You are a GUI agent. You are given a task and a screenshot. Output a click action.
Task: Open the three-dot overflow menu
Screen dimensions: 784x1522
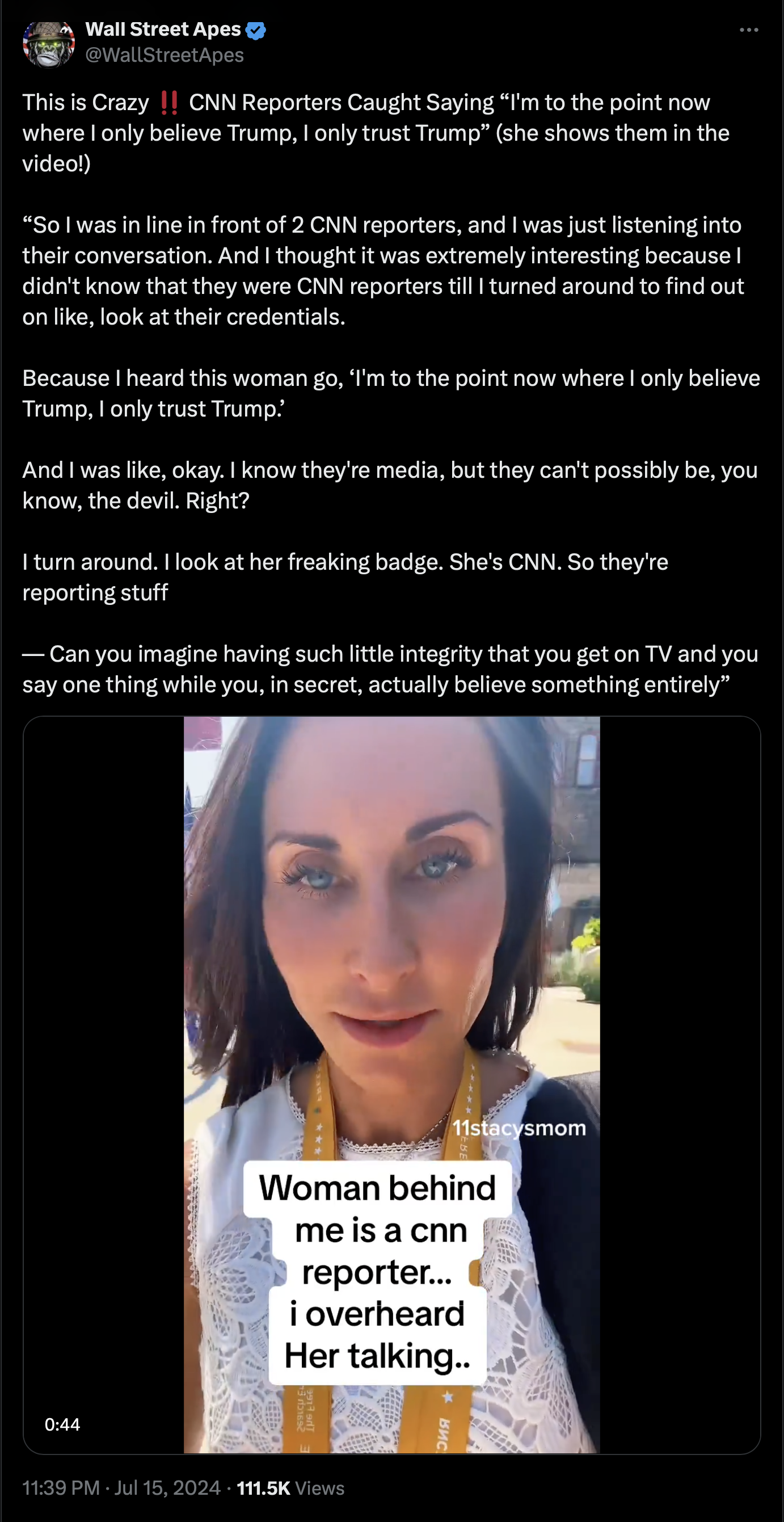tap(749, 30)
